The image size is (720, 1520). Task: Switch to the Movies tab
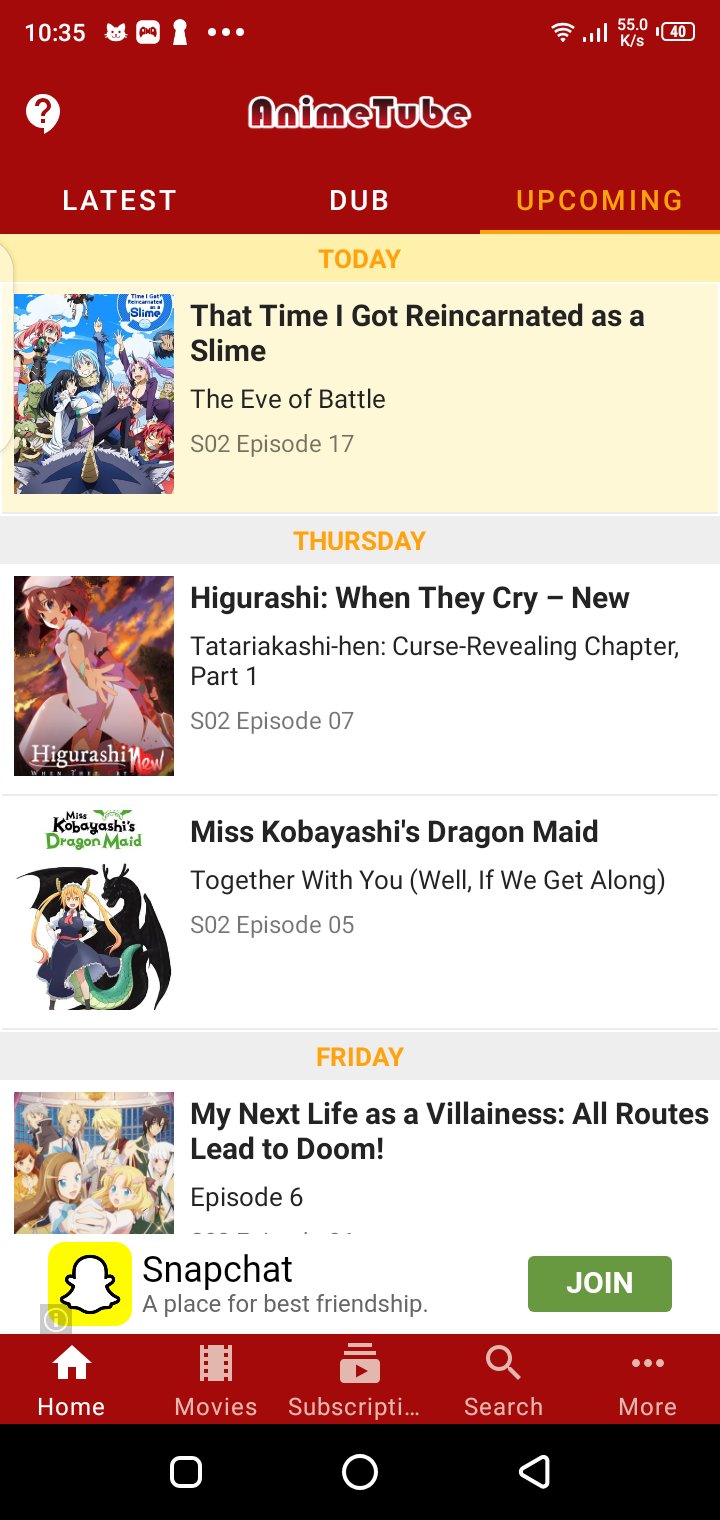pos(216,1380)
